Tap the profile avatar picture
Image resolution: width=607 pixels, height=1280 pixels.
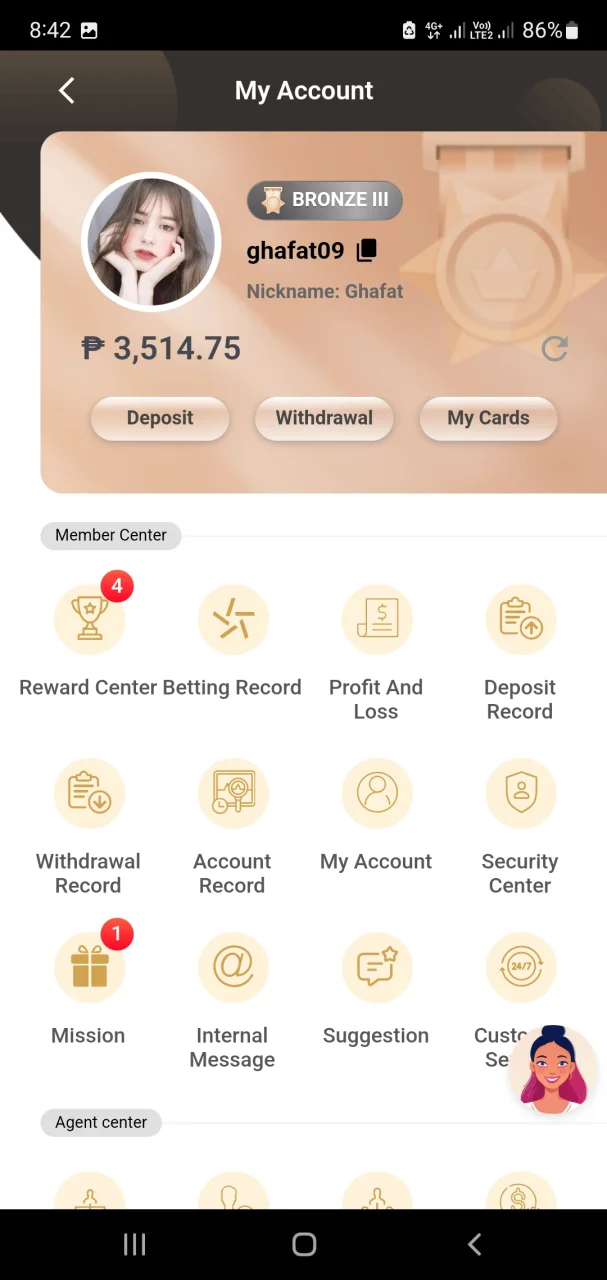pos(150,243)
